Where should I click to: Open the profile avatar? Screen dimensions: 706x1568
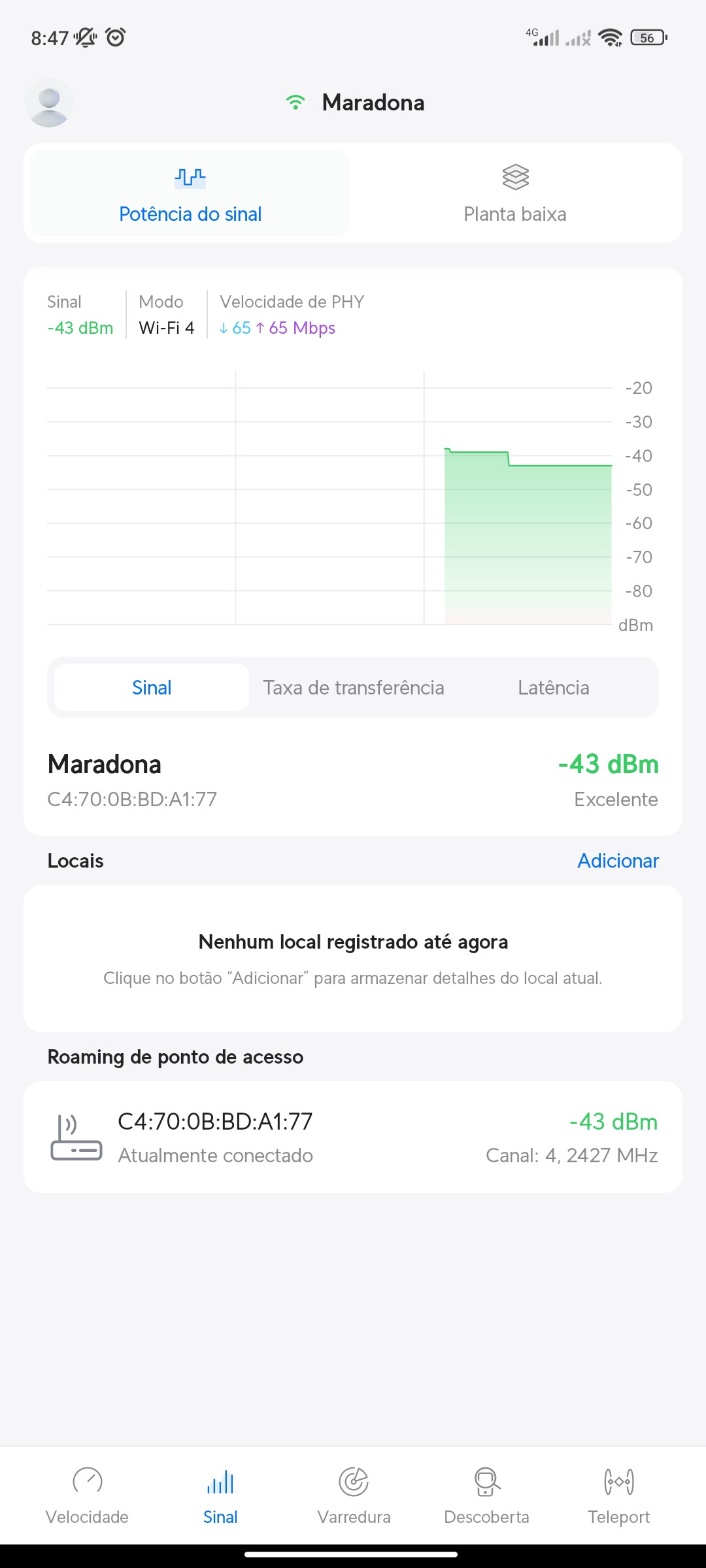click(x=49, y=103)
